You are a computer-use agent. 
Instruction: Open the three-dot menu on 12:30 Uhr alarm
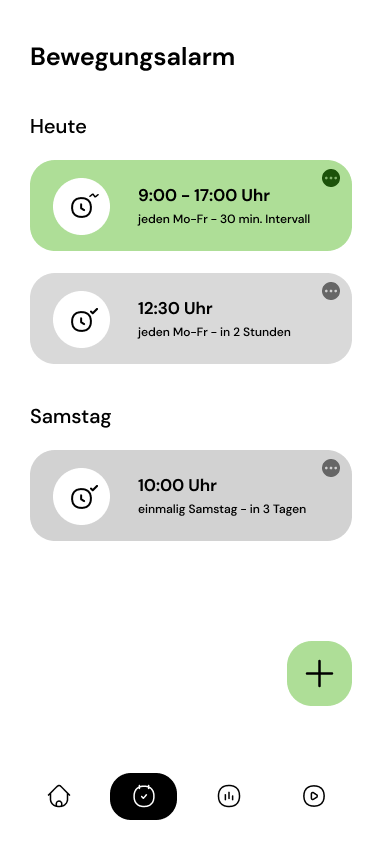[x=331, y=291]
